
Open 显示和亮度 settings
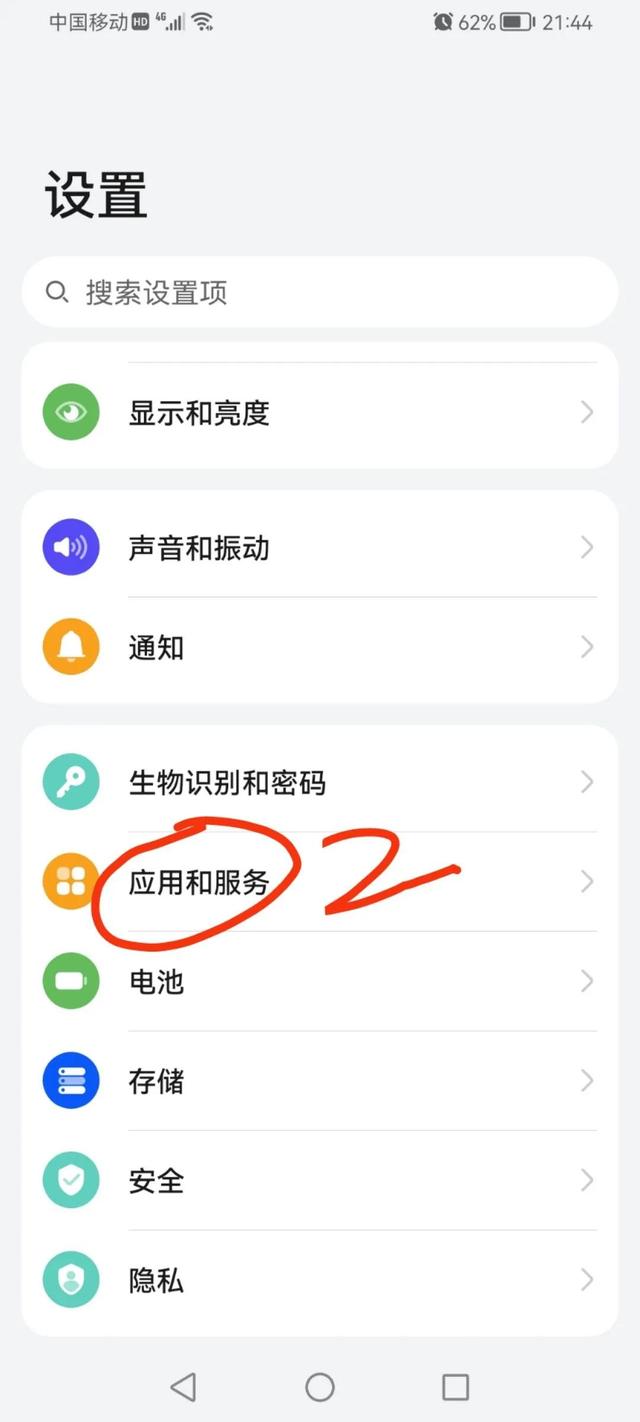click(320, 412)
